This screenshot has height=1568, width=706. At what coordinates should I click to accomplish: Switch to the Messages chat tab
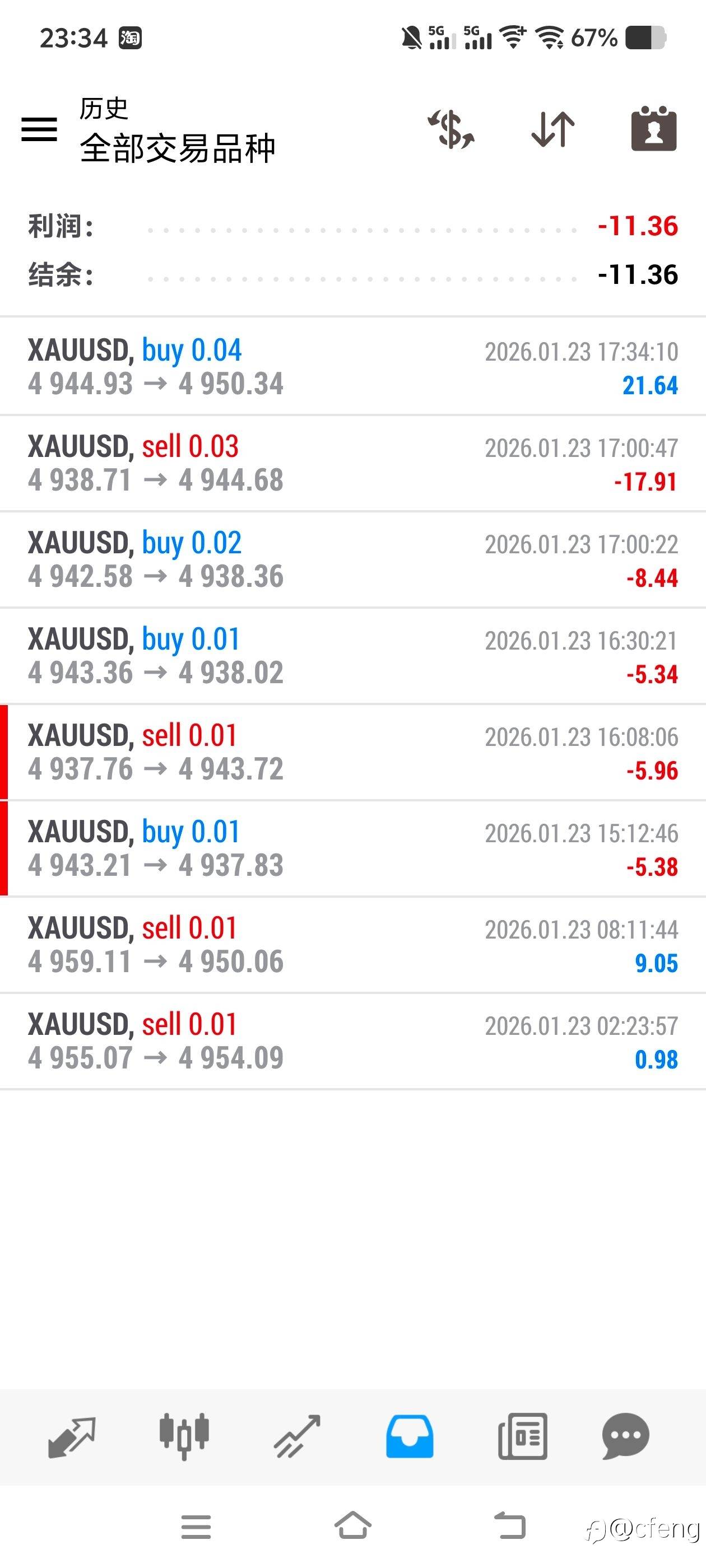click(x=625, y=1436)
